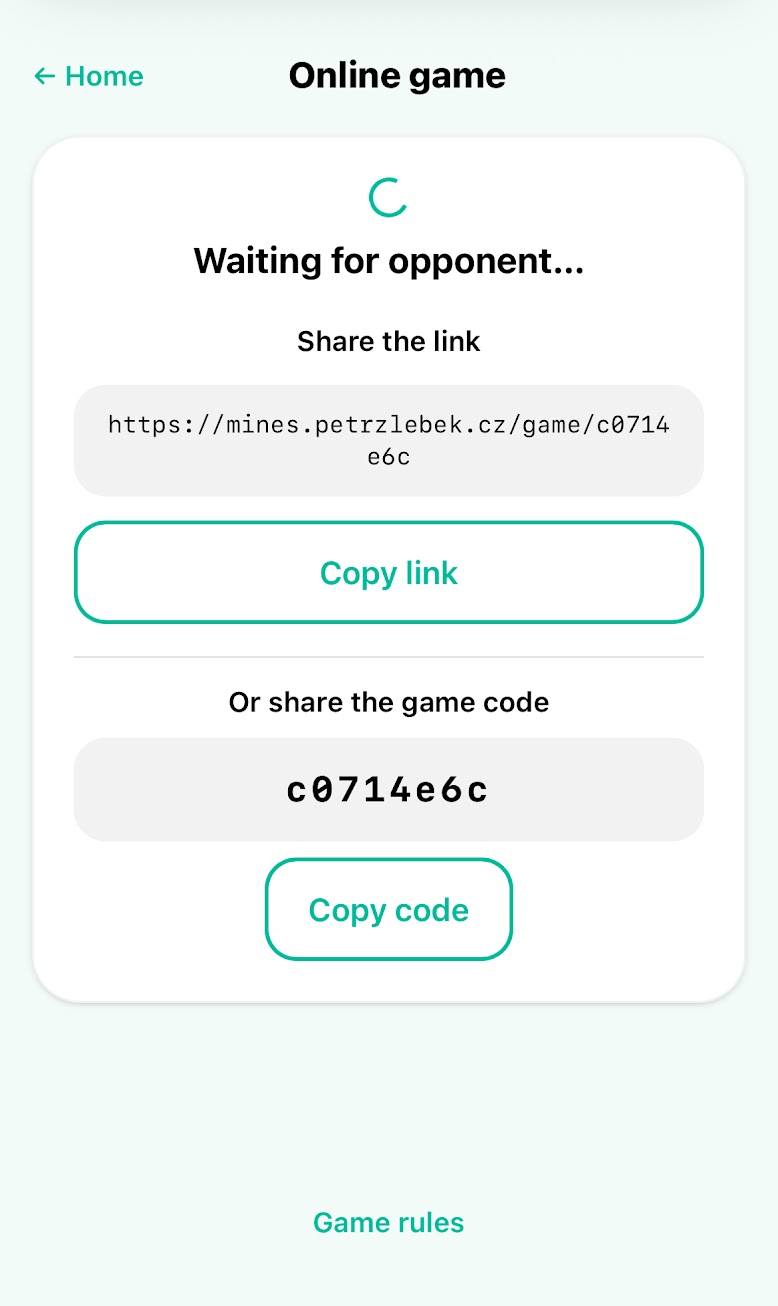Tap the Copy link button

(389, 572)
